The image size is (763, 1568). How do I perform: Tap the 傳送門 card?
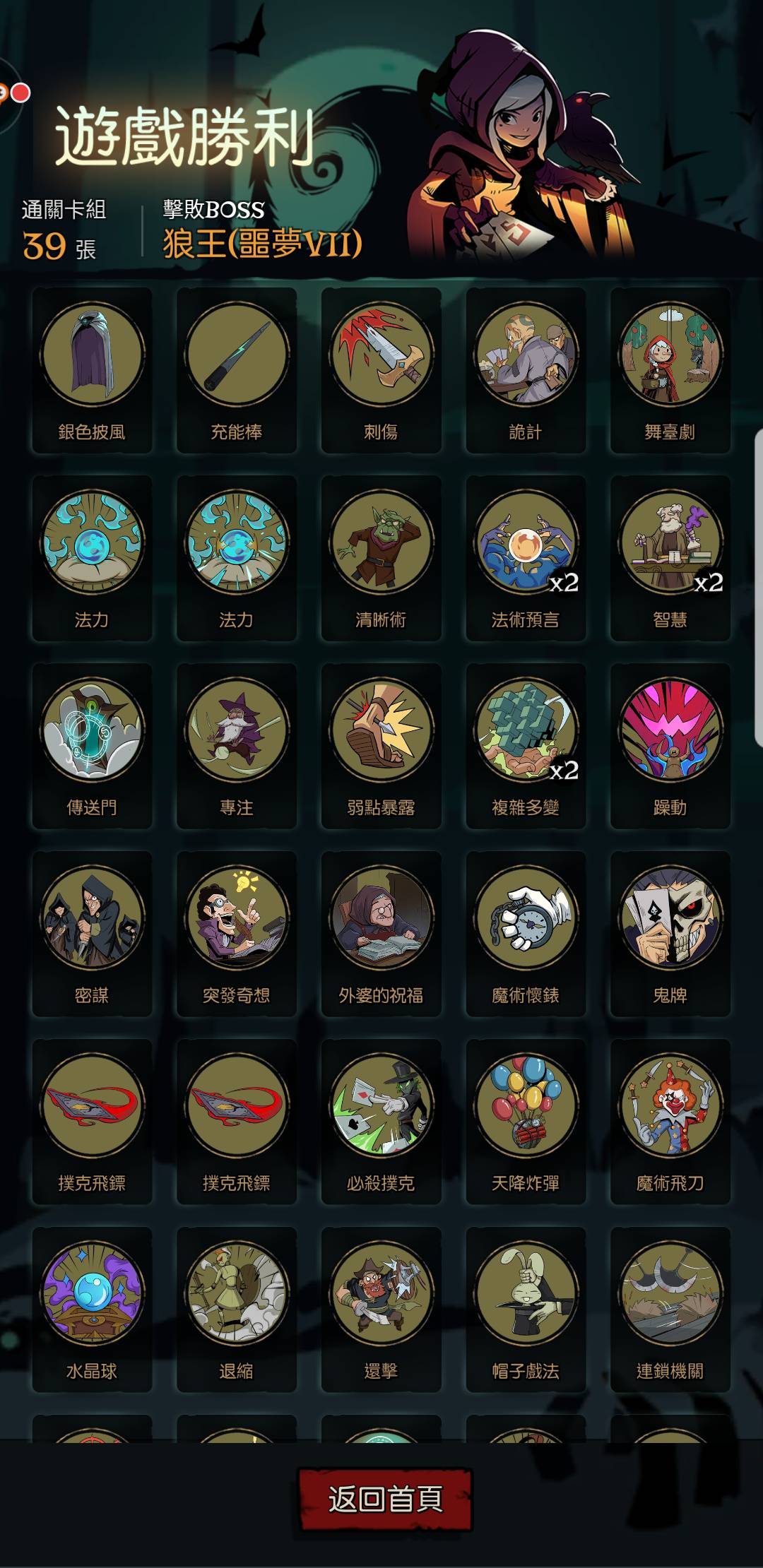click(x=92, y=745)
